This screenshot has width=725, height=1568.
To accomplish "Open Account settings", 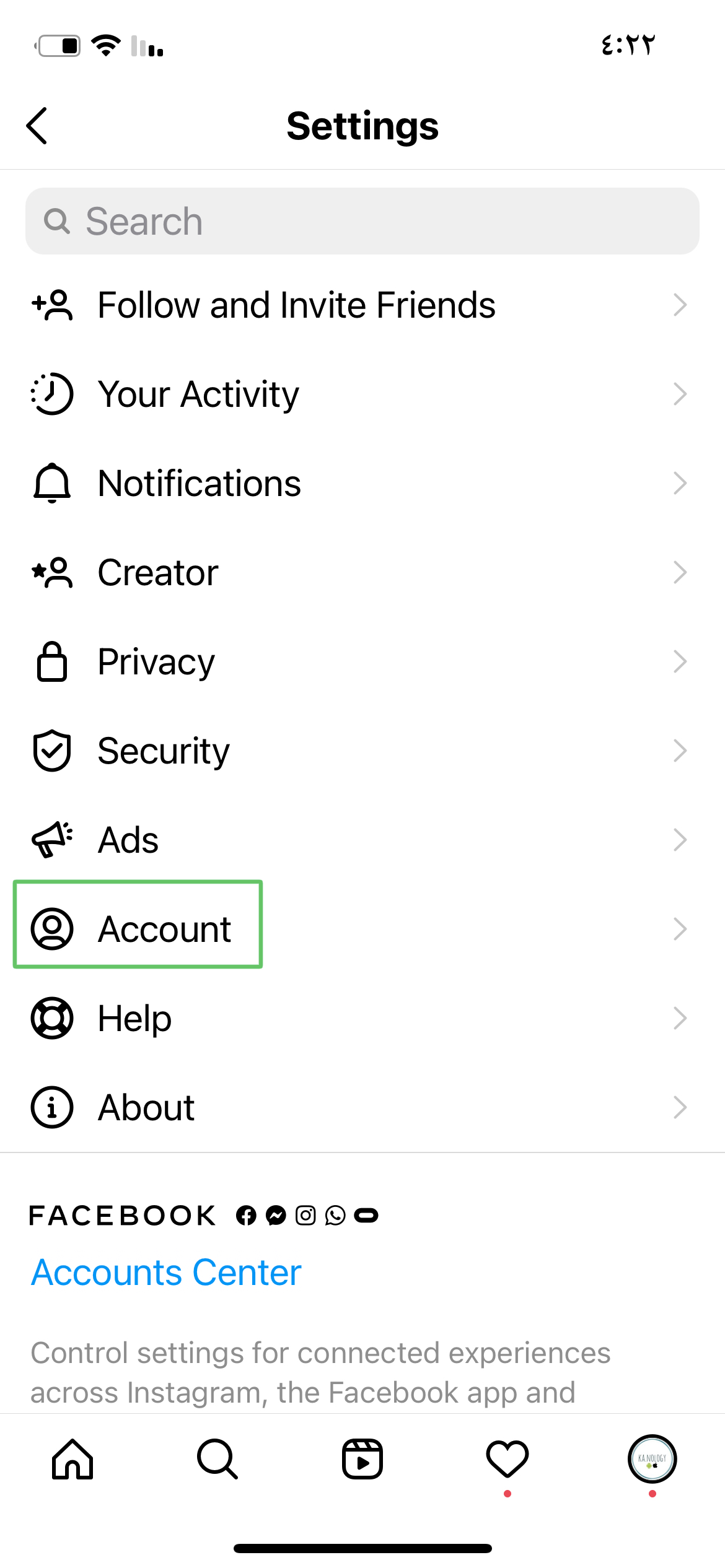I will tap(362, 929).
